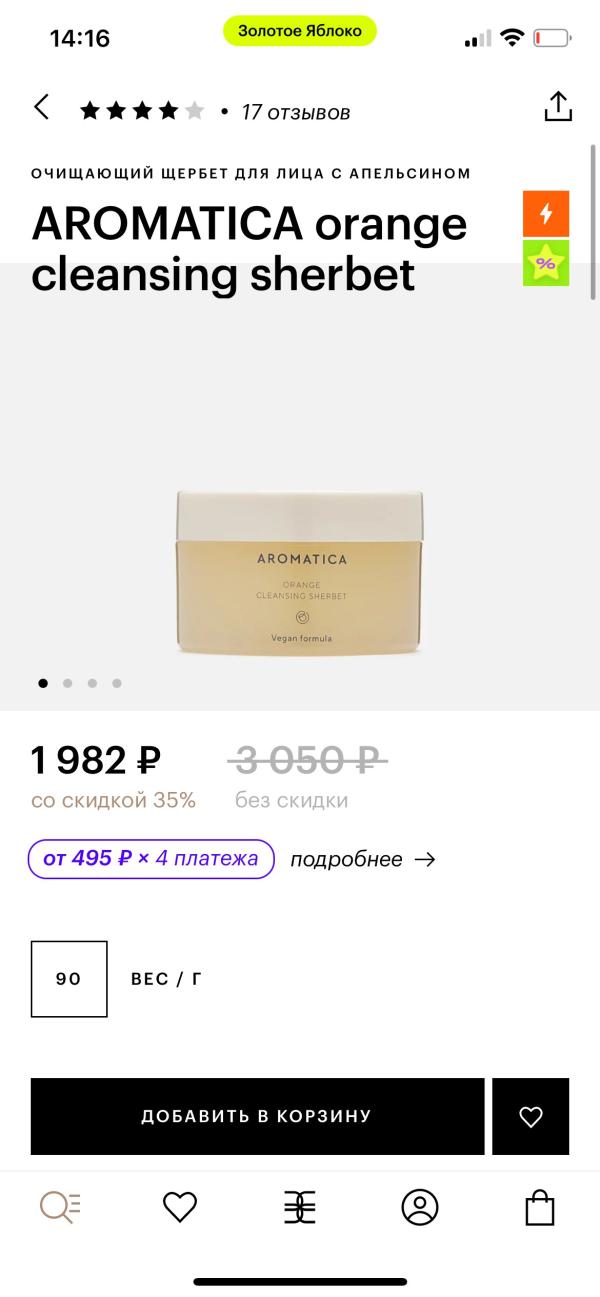This screenshot has height=1297, width=600.
Task: Open the 17 отзывов reviews
Action: point(295,112)
